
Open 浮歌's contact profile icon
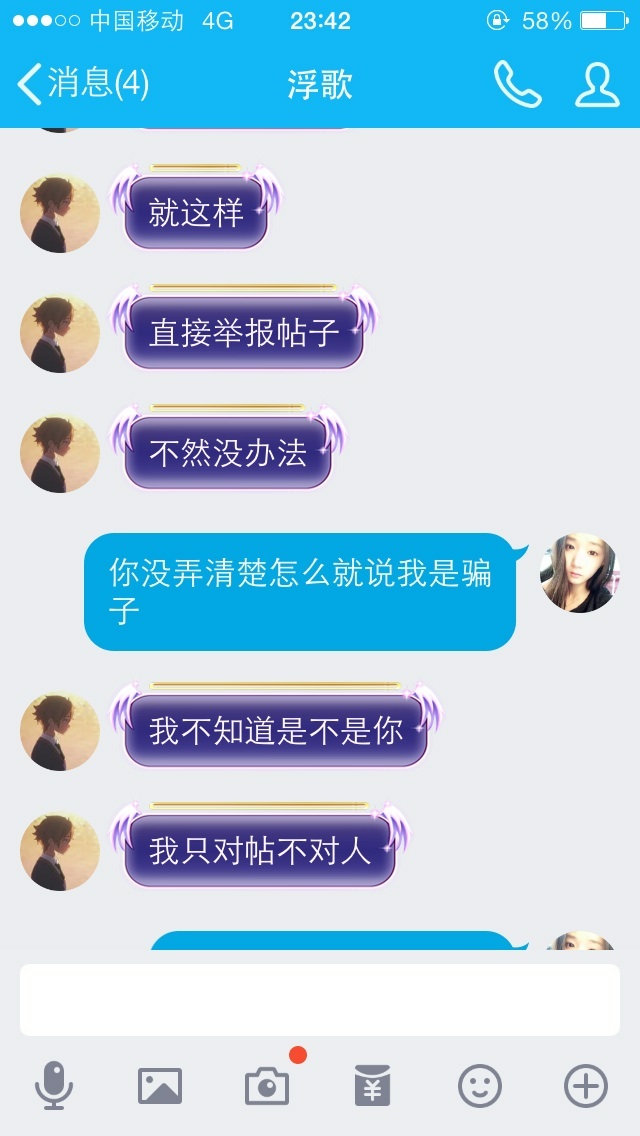[x=597, y=85]
